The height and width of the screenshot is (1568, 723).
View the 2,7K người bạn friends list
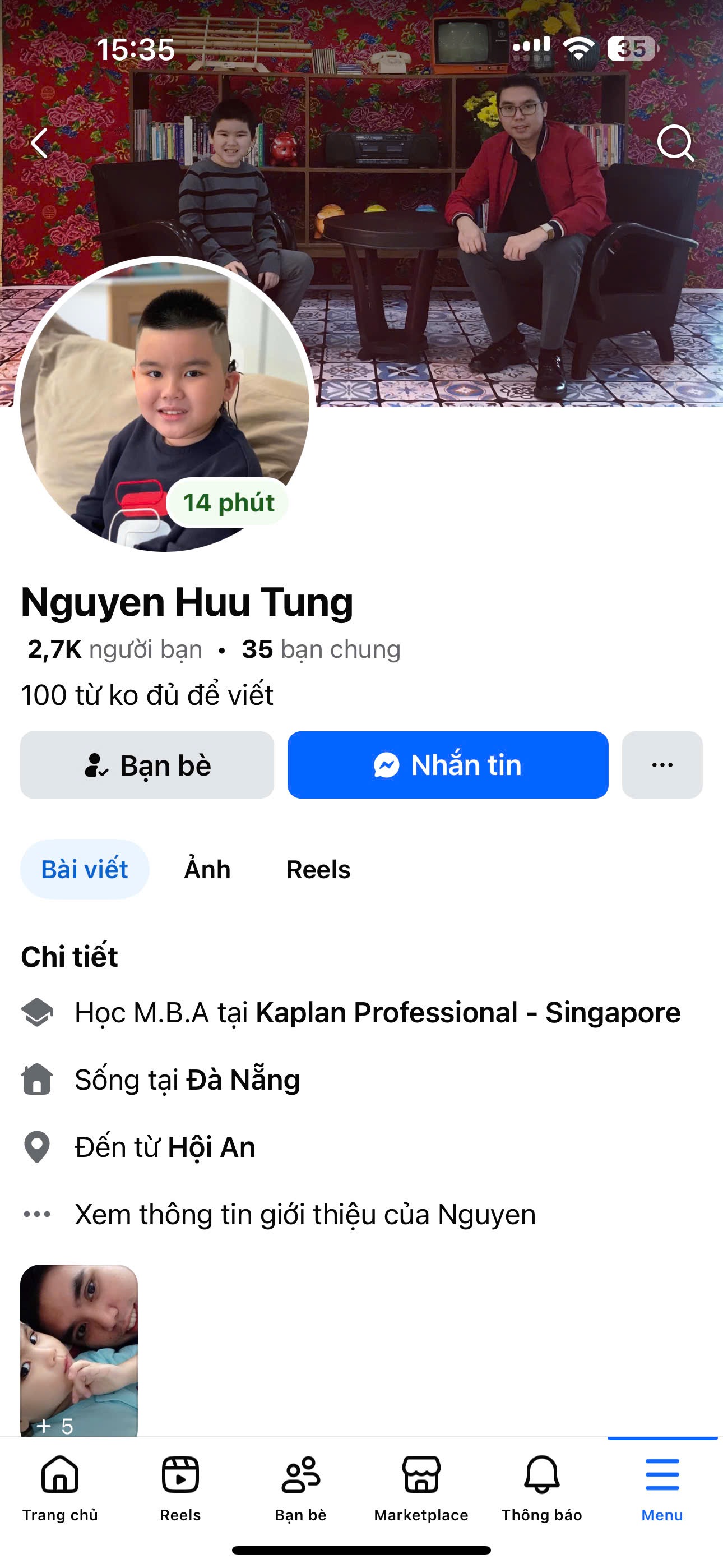tap(115, 649)
